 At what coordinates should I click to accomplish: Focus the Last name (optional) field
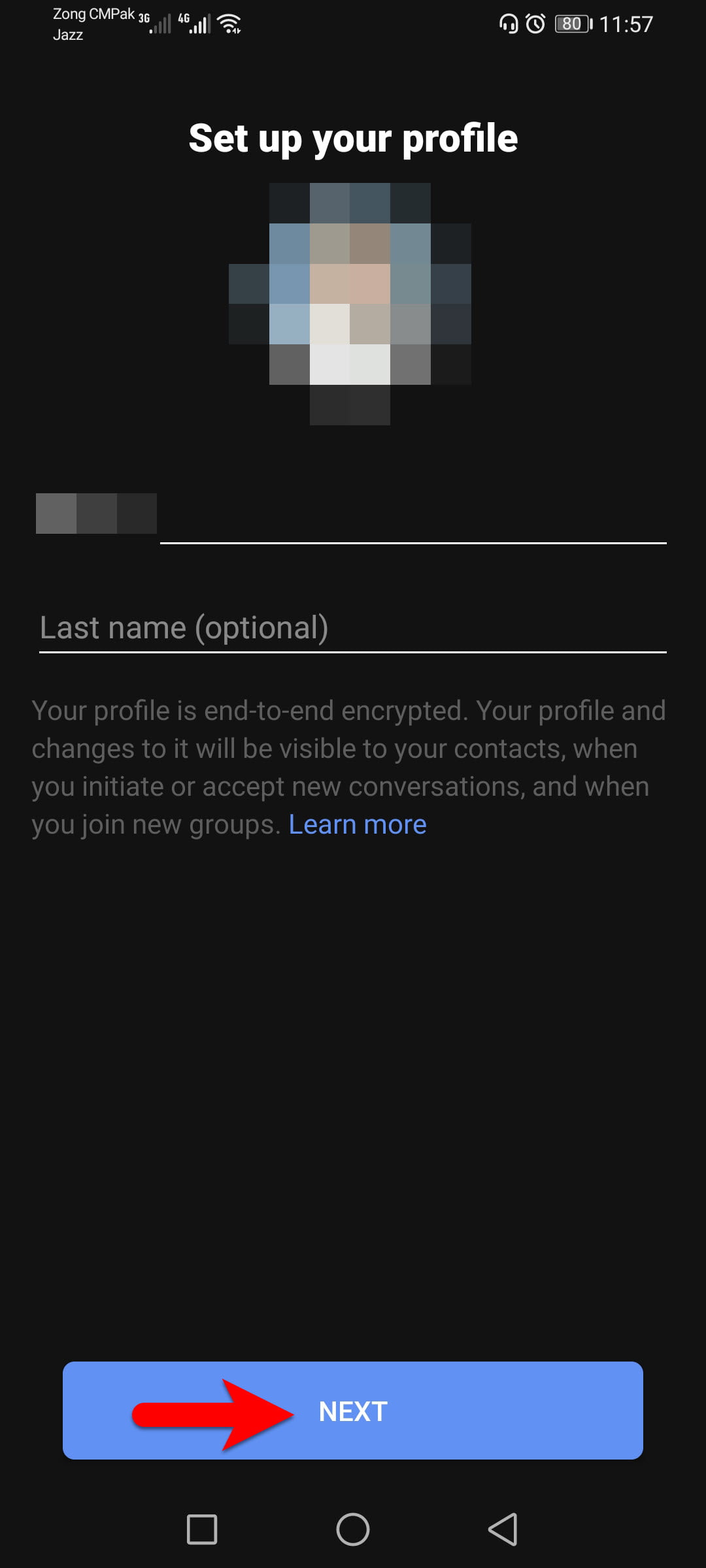pyautogui.click(x=352, y=627)
